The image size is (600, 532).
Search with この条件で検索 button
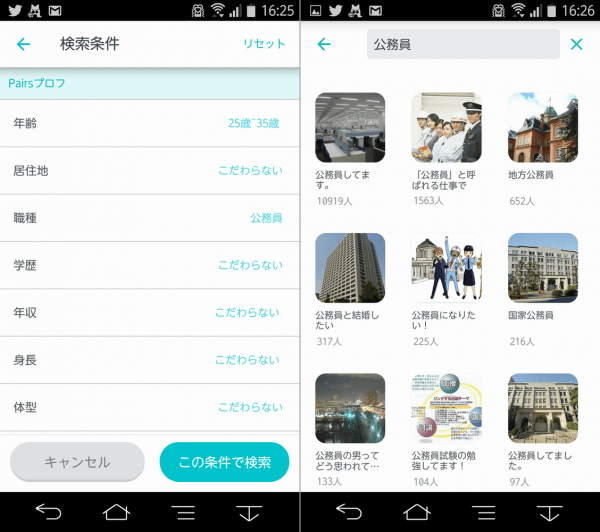(224, 462)
